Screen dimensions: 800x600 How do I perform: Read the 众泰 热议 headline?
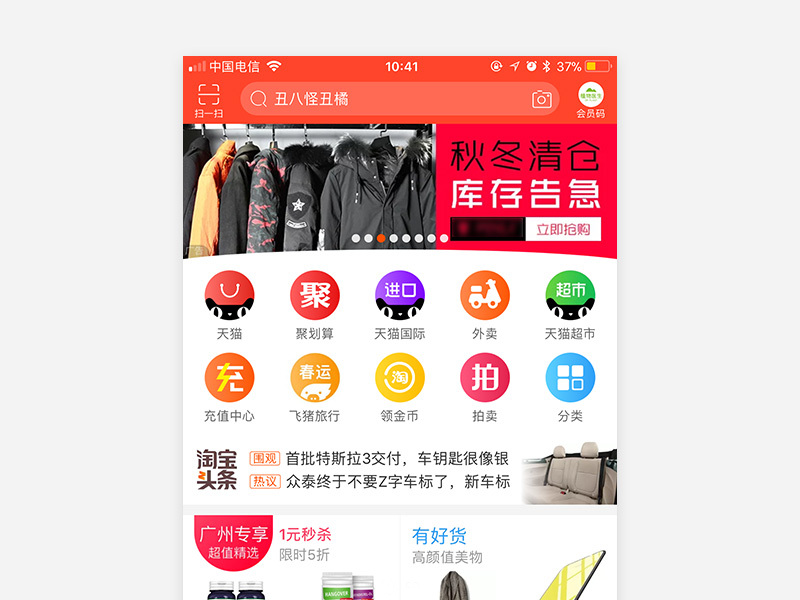pyautogui.click(x=397, y=482)
